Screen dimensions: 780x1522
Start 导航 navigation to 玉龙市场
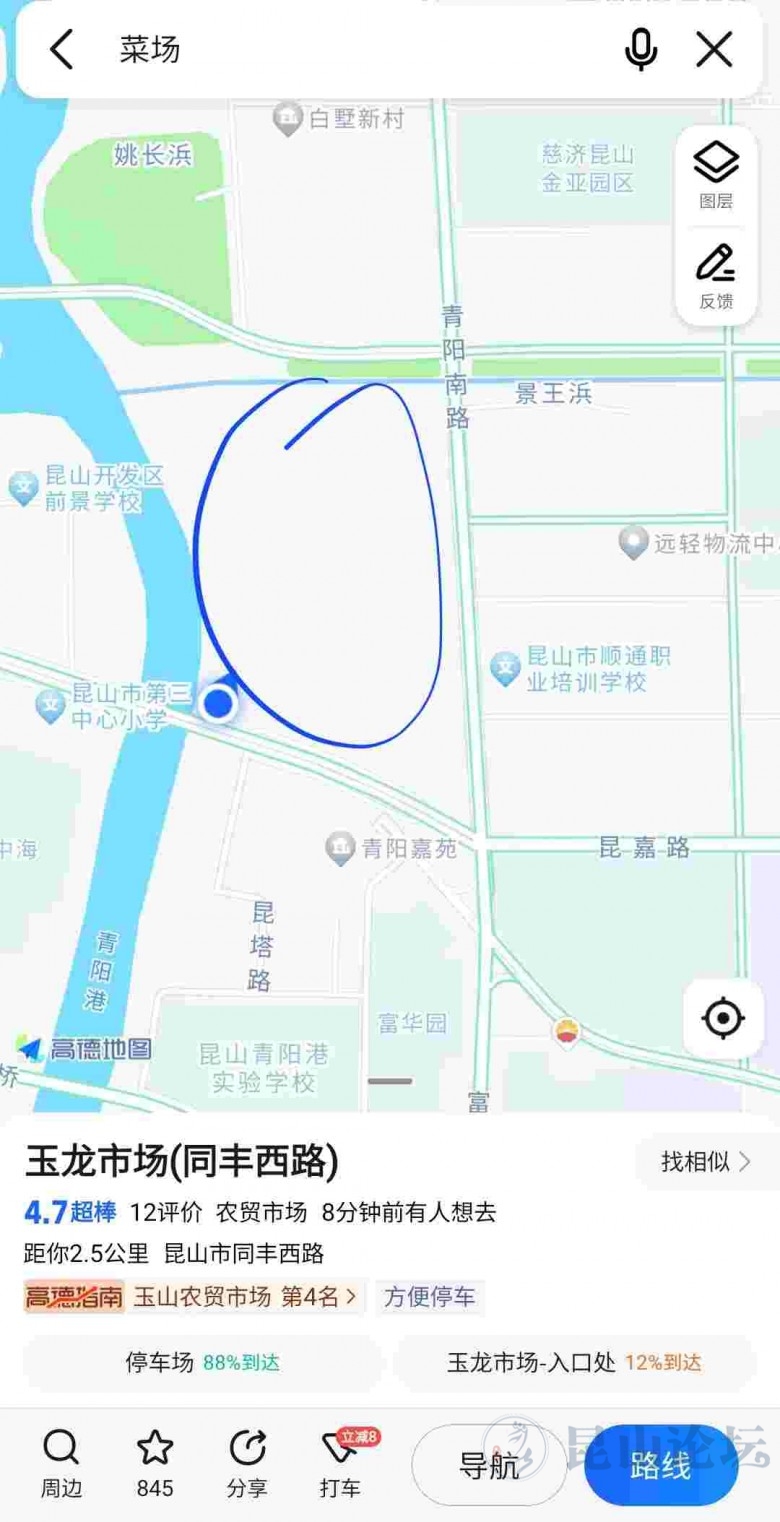tap(489, 1466)
